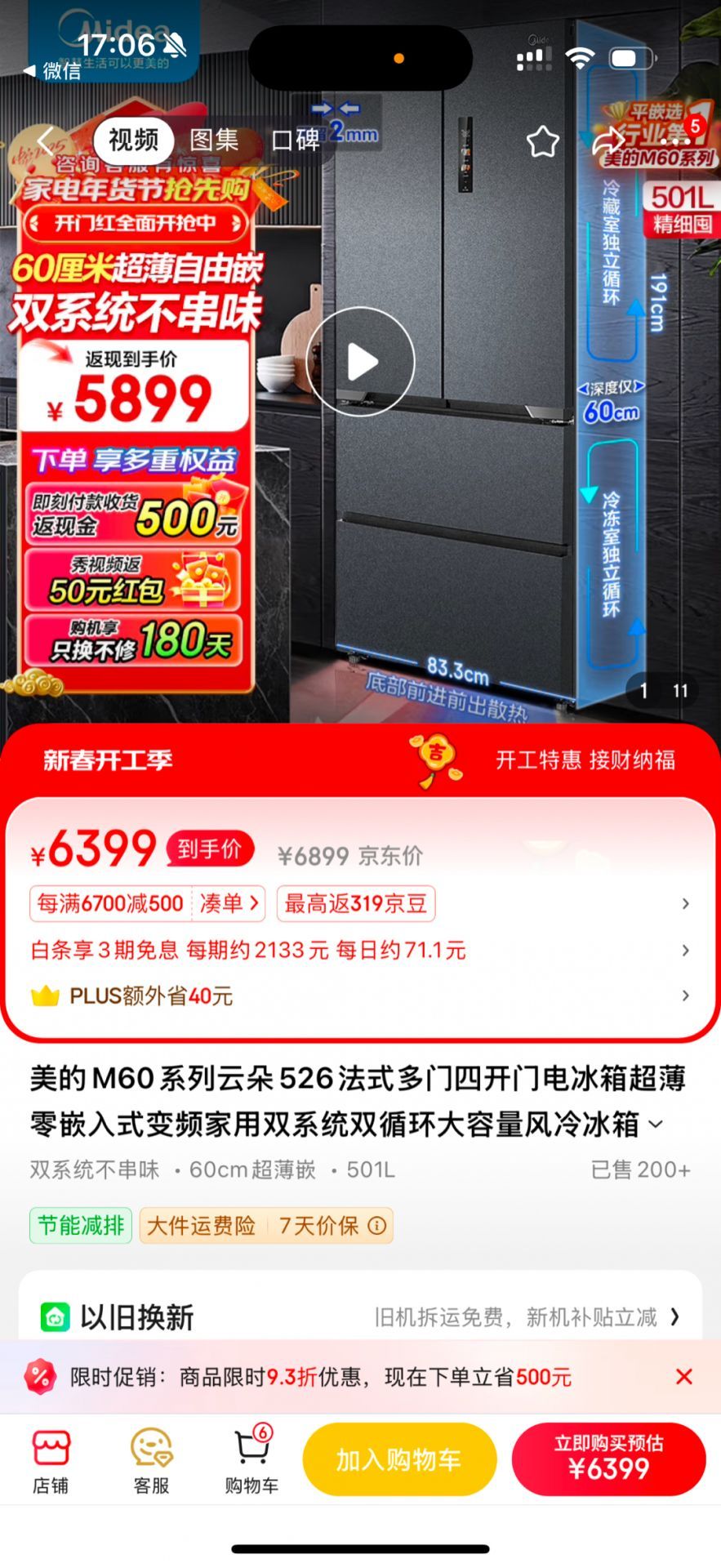Open 最高返319京豆 details
The width and height of the screenshot is (721, 1568).
click(x=356, y=903)
